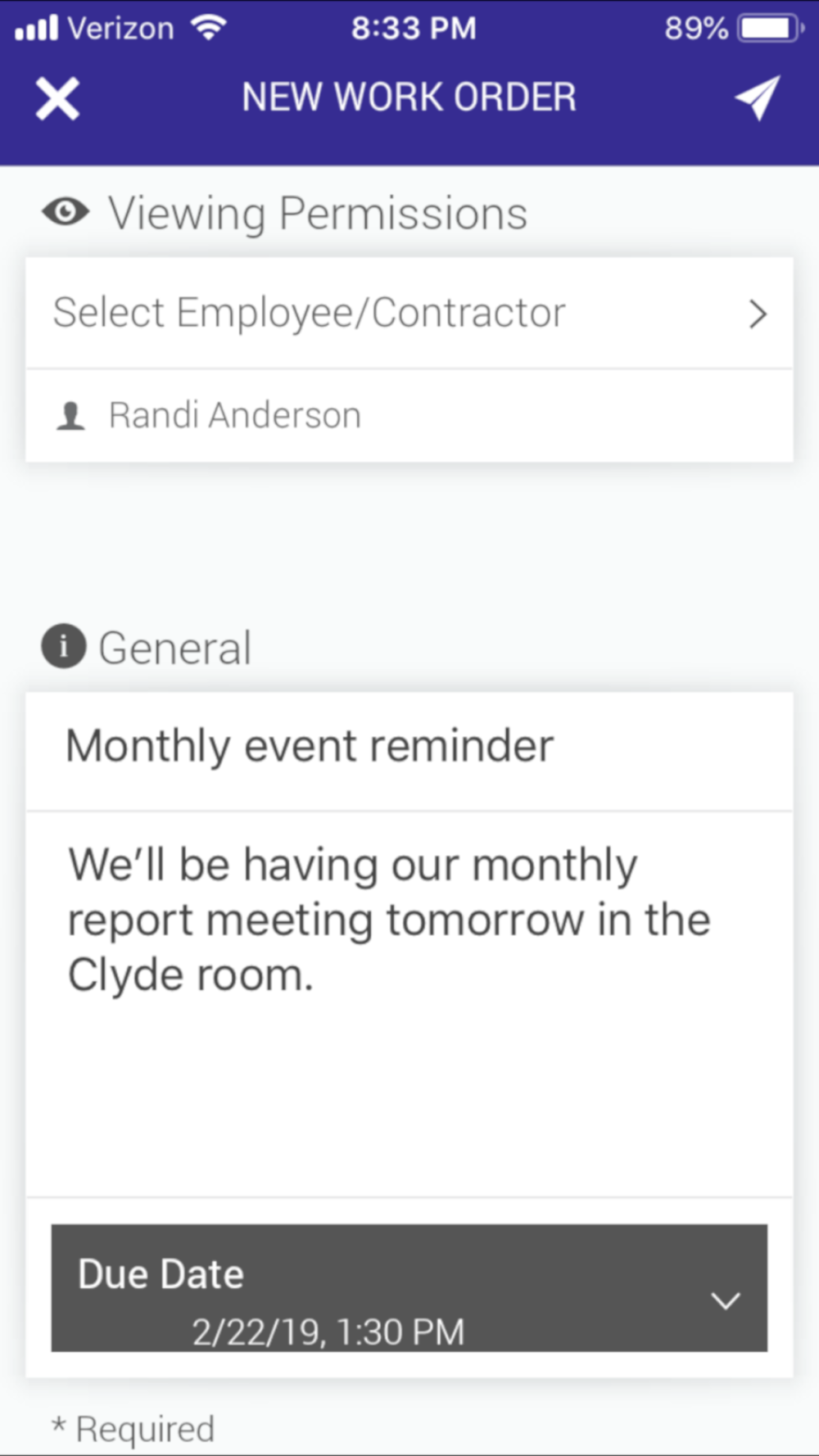Open Select Employee/Contractor picker
Viewport: 819px width, 1456px height.
point(409,314)
